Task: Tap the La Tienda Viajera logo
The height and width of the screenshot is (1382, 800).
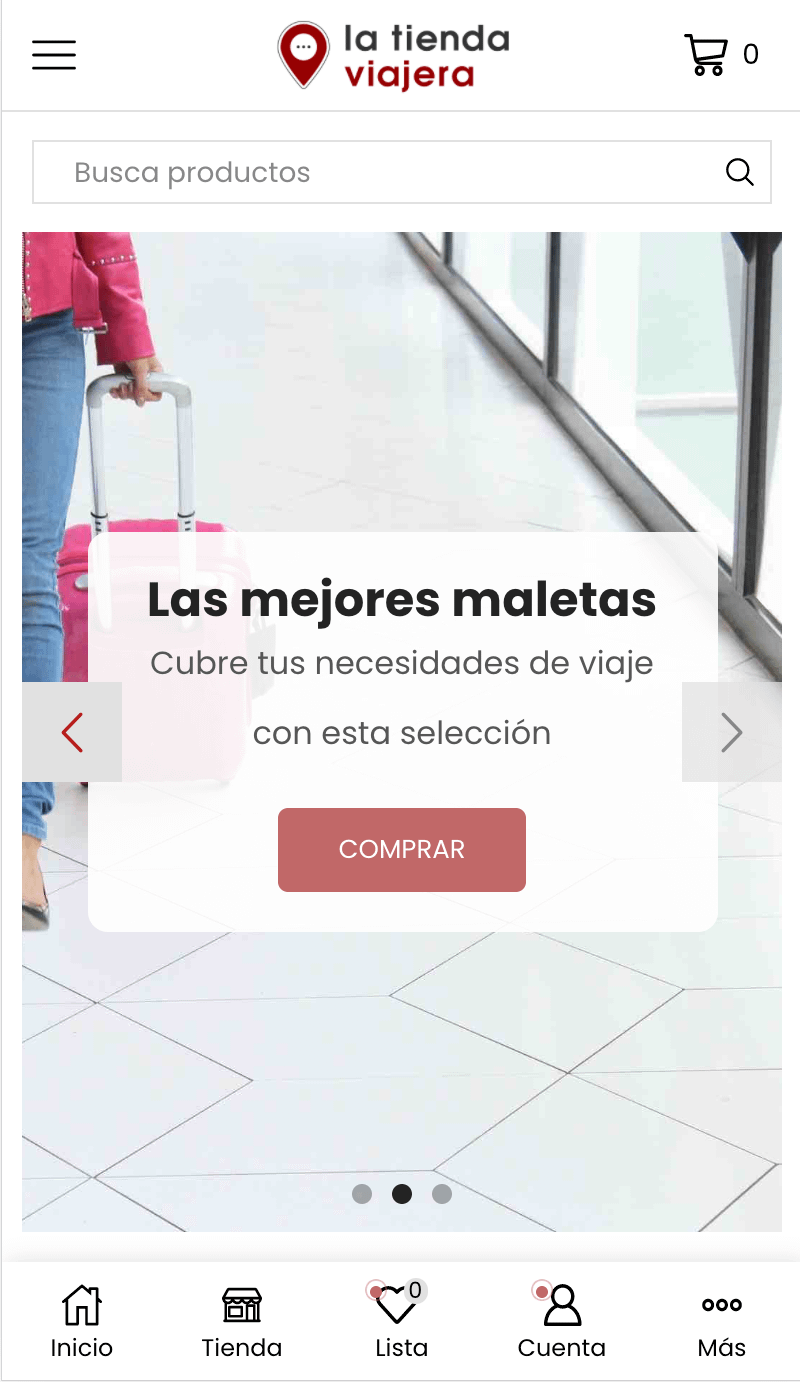Action: point(394,55)
